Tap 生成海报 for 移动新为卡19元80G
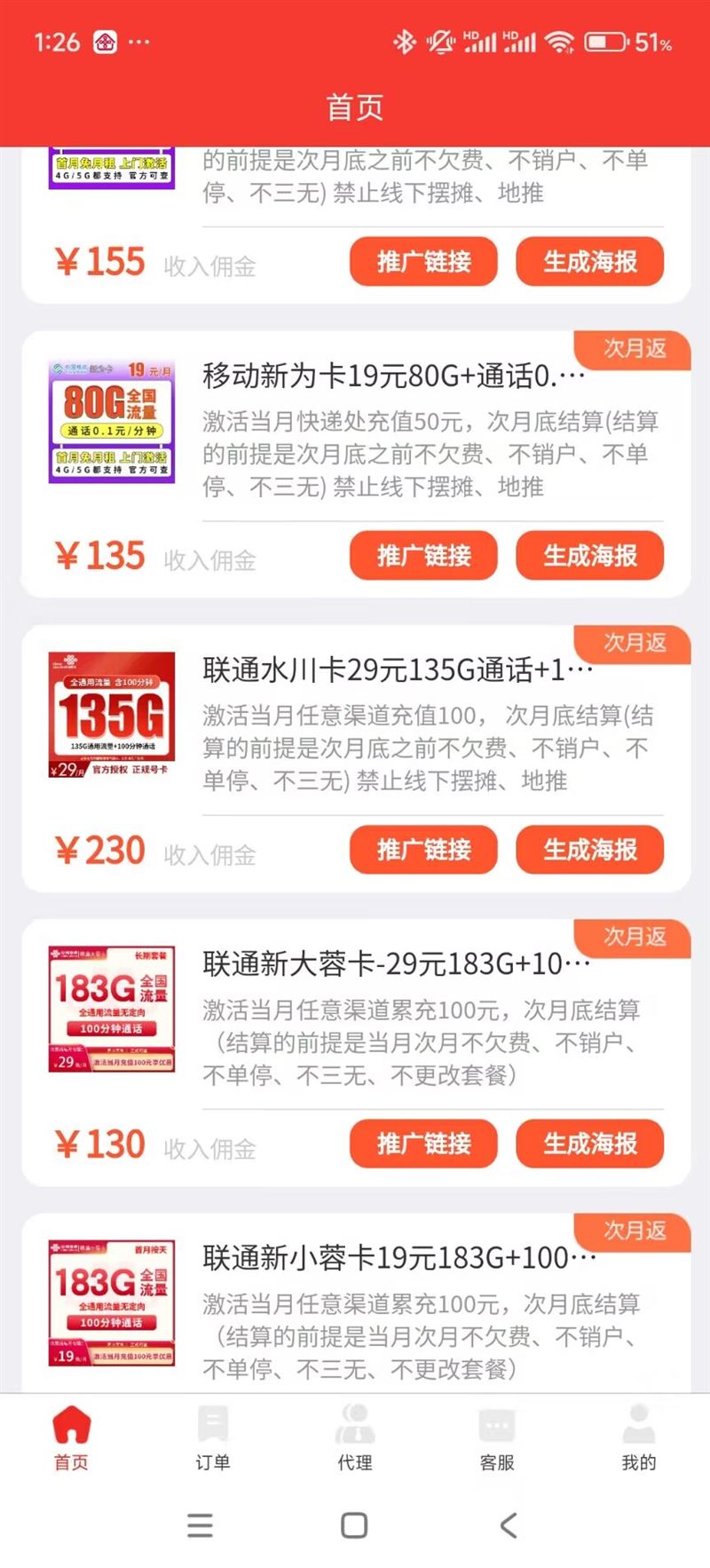 pos(589,556)
